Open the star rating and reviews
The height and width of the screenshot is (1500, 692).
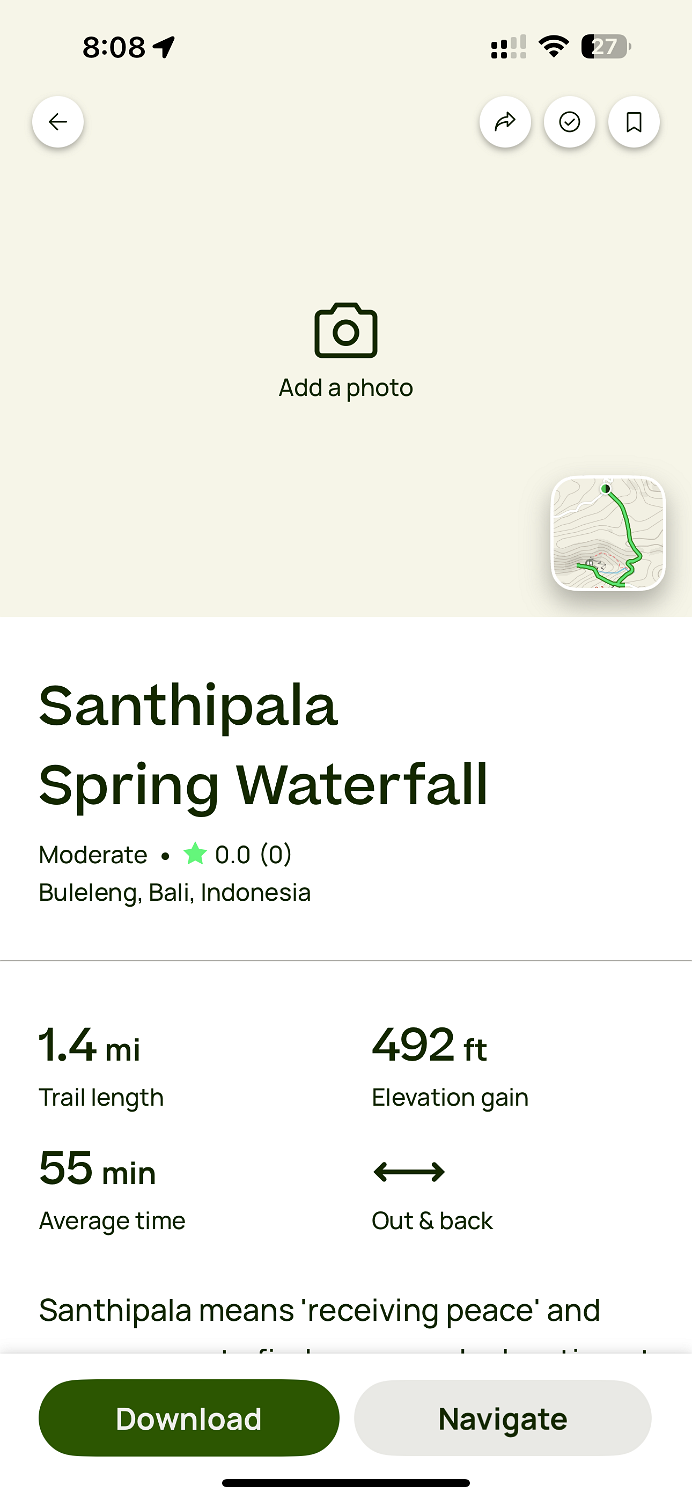pos(238,854)
